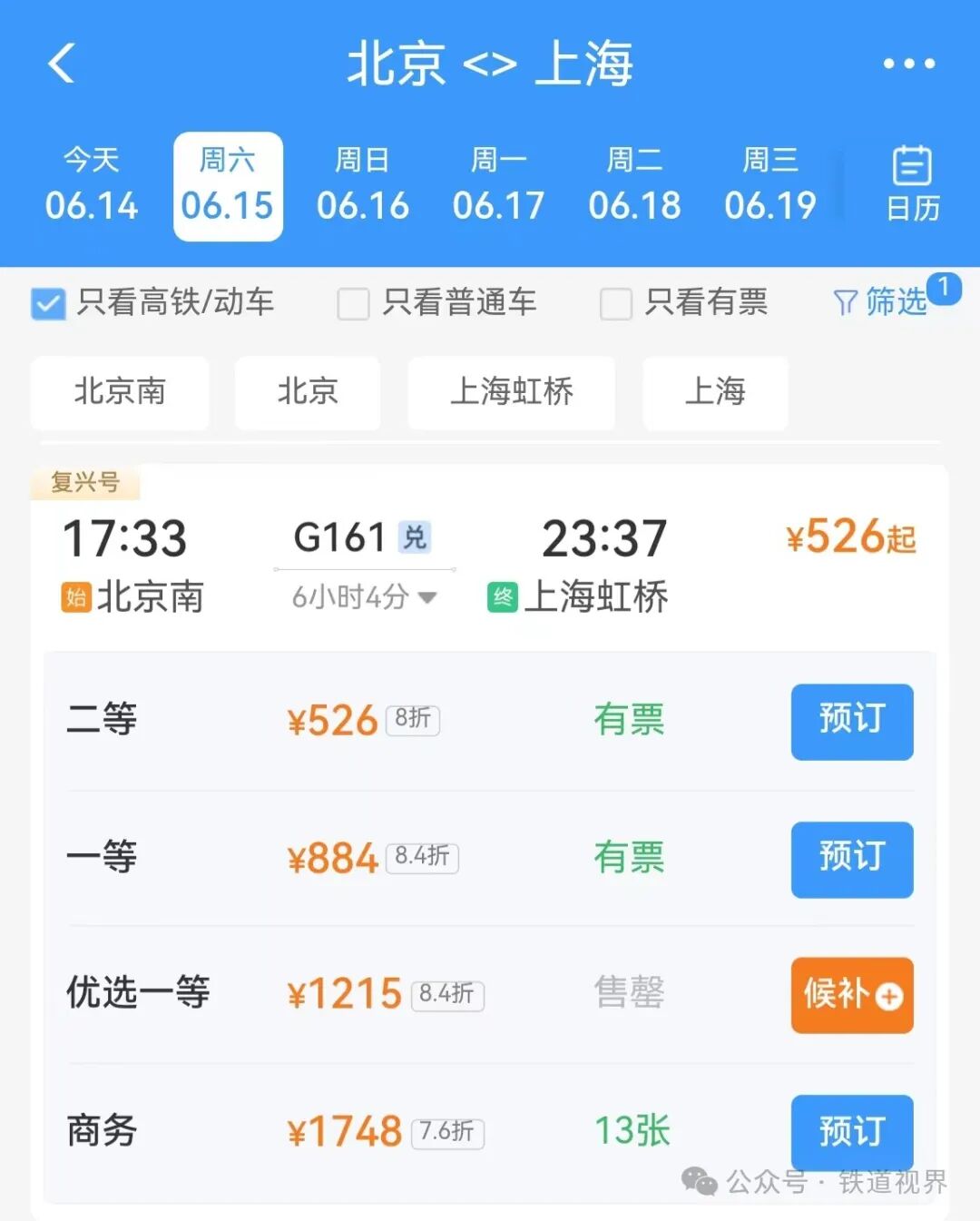Check the 只看有票 option

[x=616, y=303]
